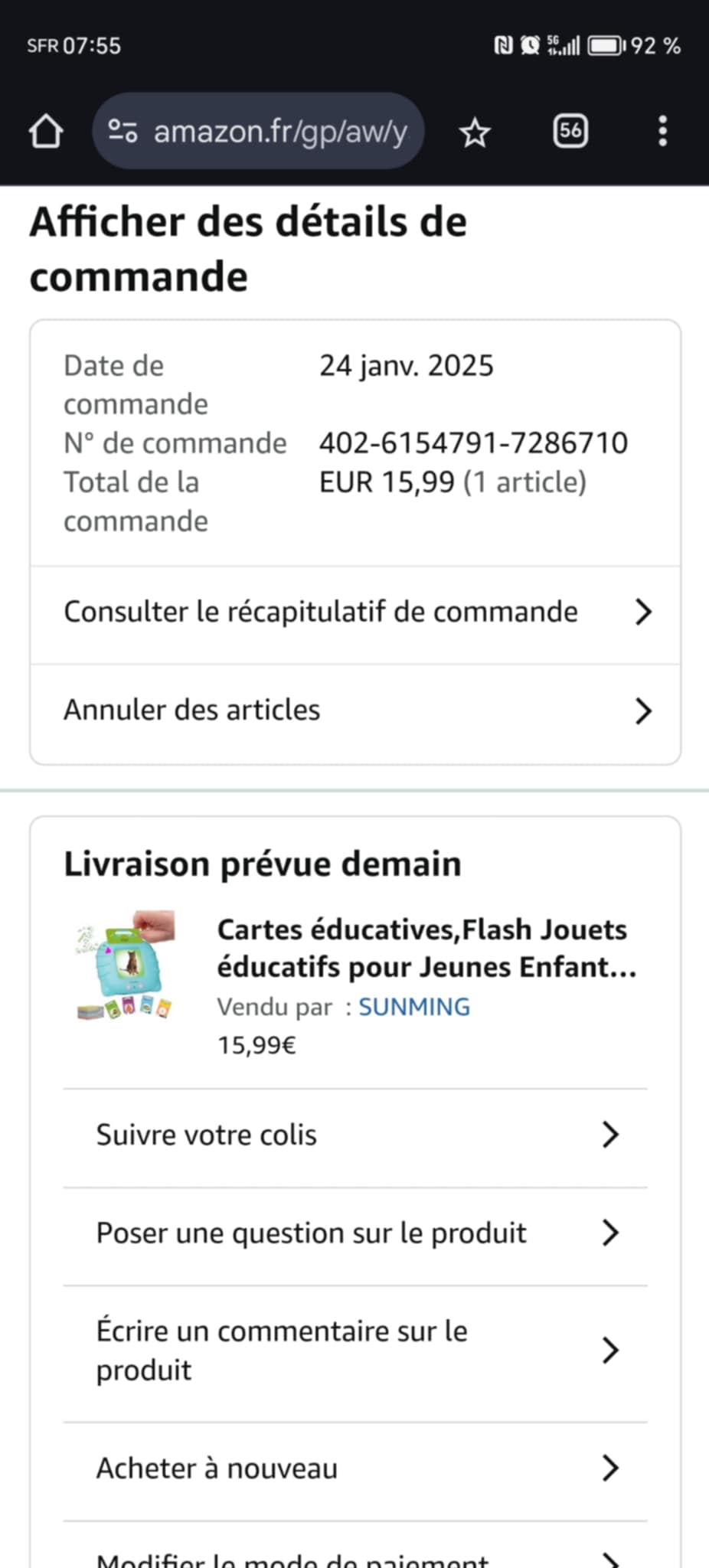Screen dimensions: 709x1568
Task: View the Cartes éducatives product title link
Action: pos(426,948)
